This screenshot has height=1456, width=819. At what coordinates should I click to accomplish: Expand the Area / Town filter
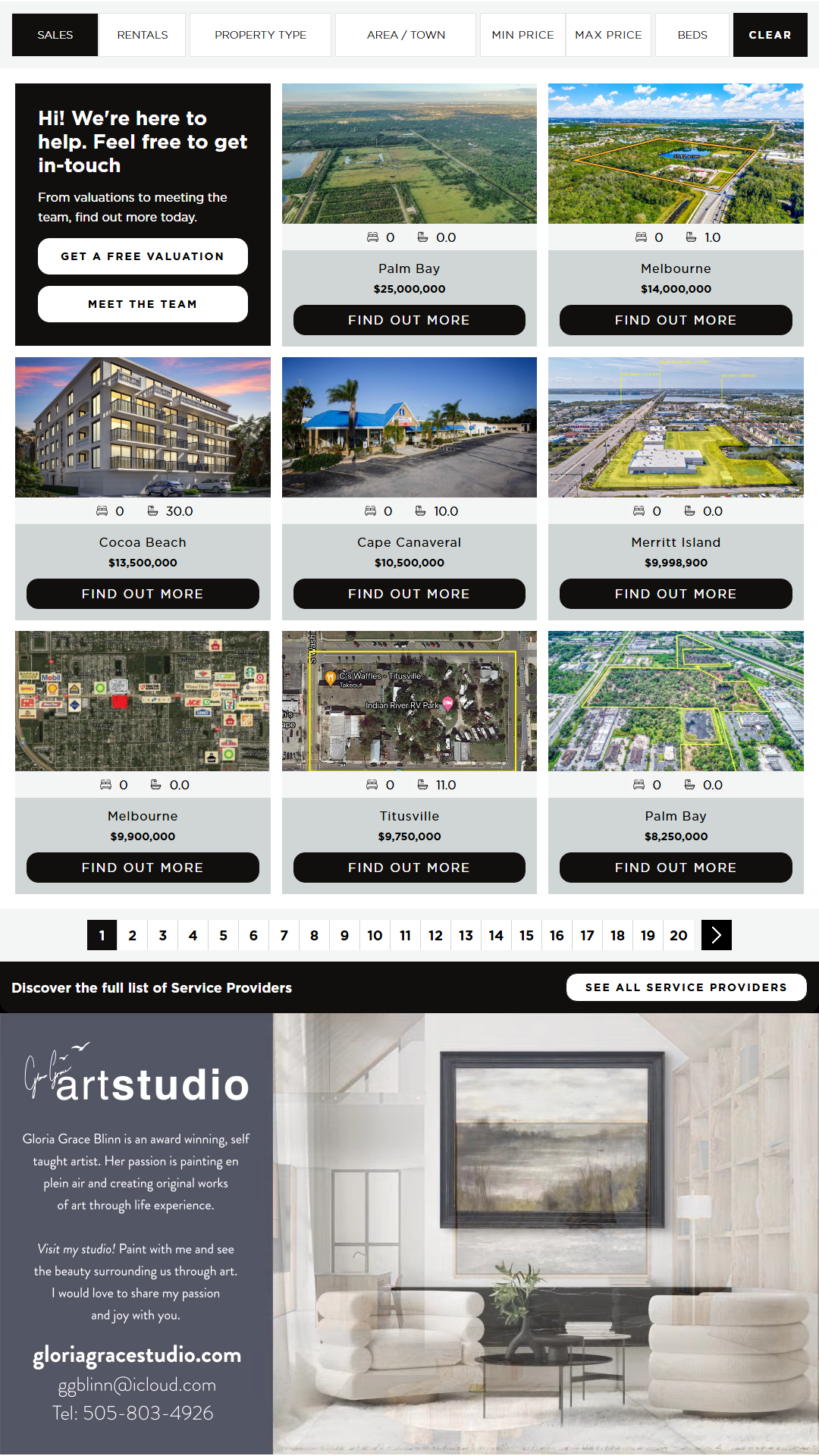(x=406, y=35)
